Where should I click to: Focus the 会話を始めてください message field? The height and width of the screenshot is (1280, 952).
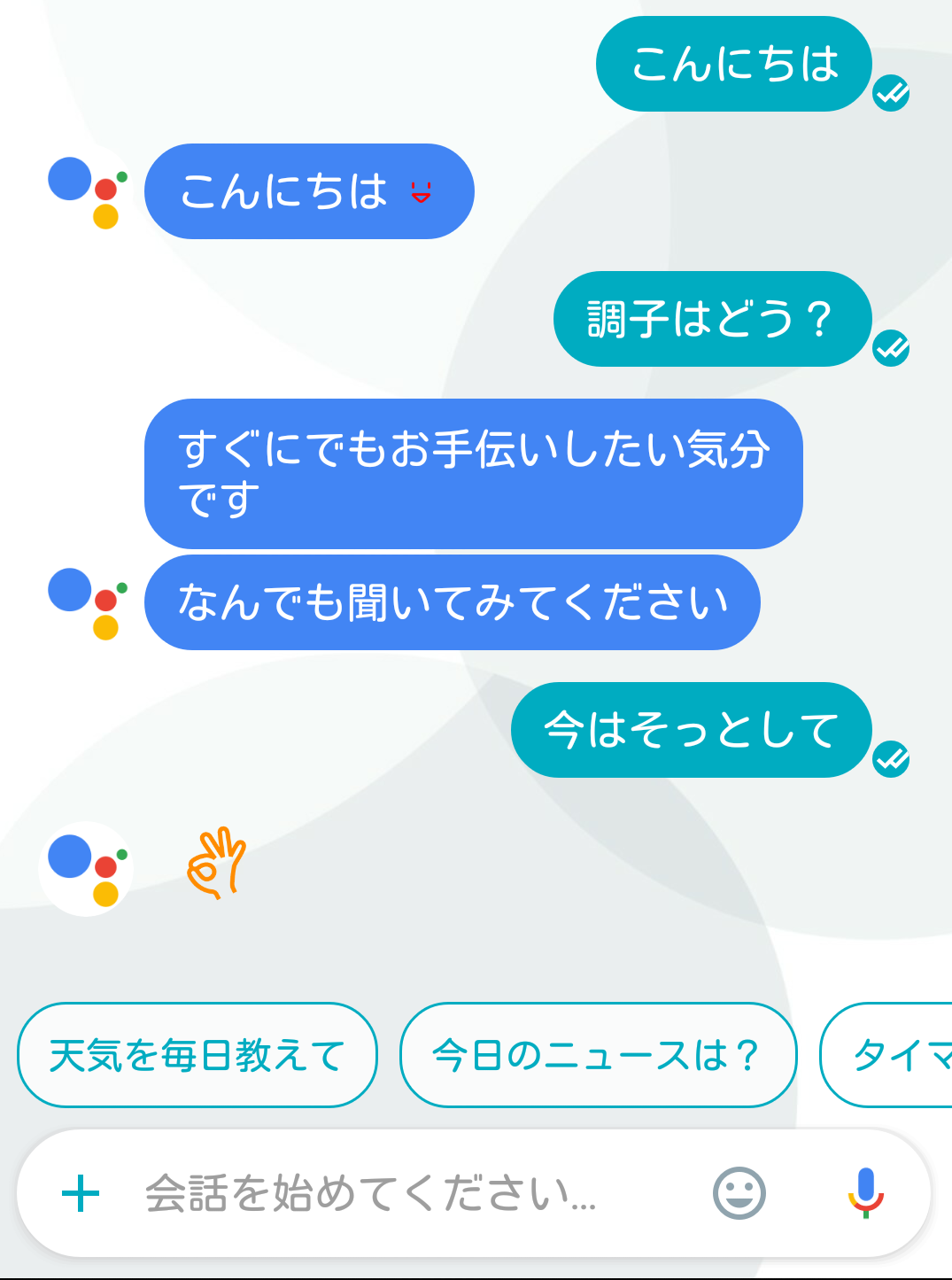[x=372, y=1193]
